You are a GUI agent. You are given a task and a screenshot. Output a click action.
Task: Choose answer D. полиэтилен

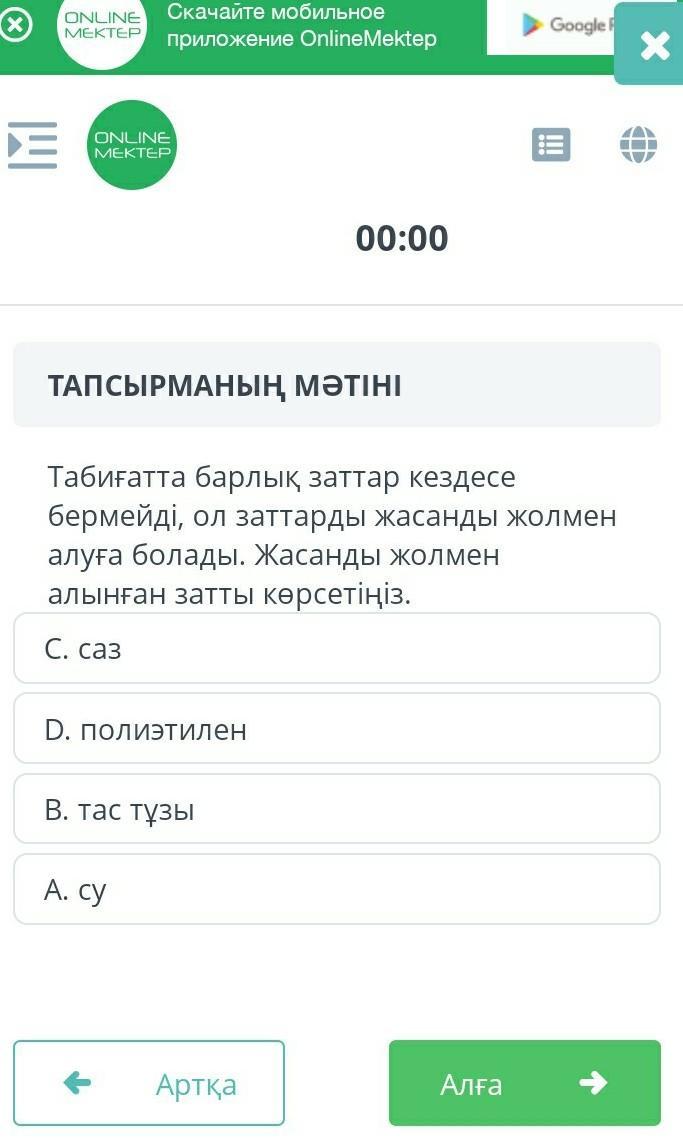(x=337, y=729)
